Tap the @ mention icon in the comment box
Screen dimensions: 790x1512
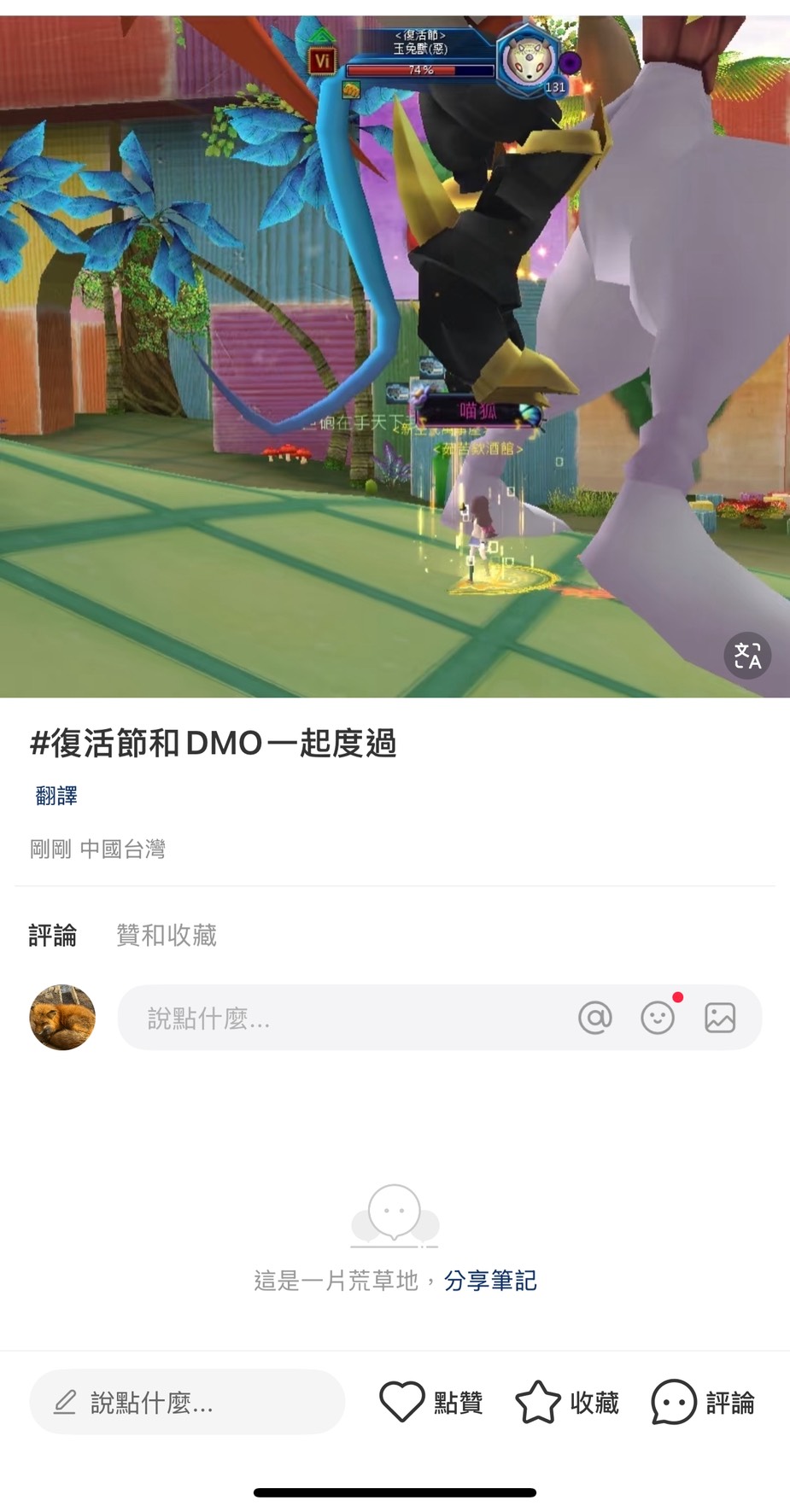[595, 1018]
